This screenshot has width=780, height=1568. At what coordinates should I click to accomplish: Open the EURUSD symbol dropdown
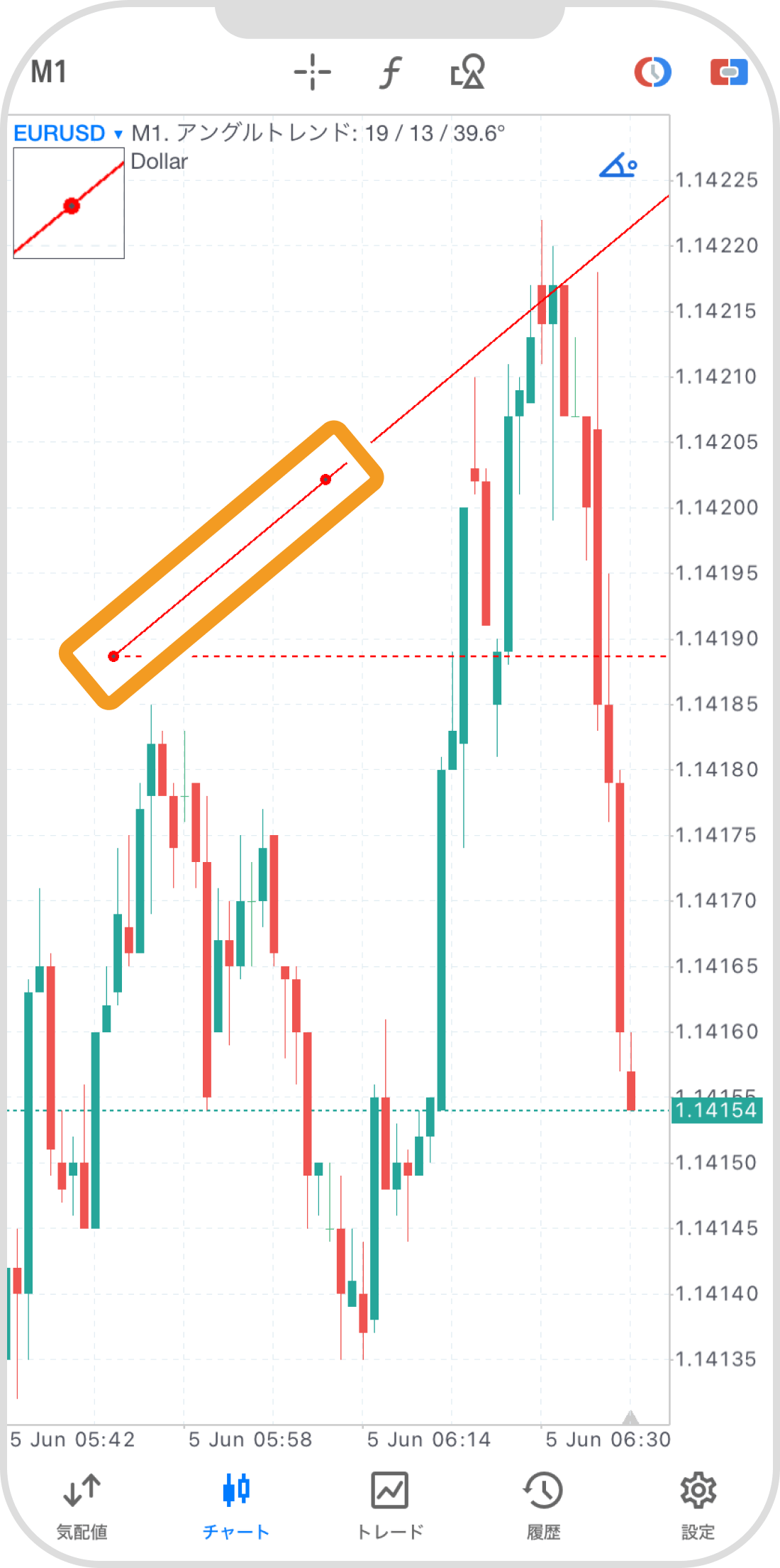tap(68, 133)
